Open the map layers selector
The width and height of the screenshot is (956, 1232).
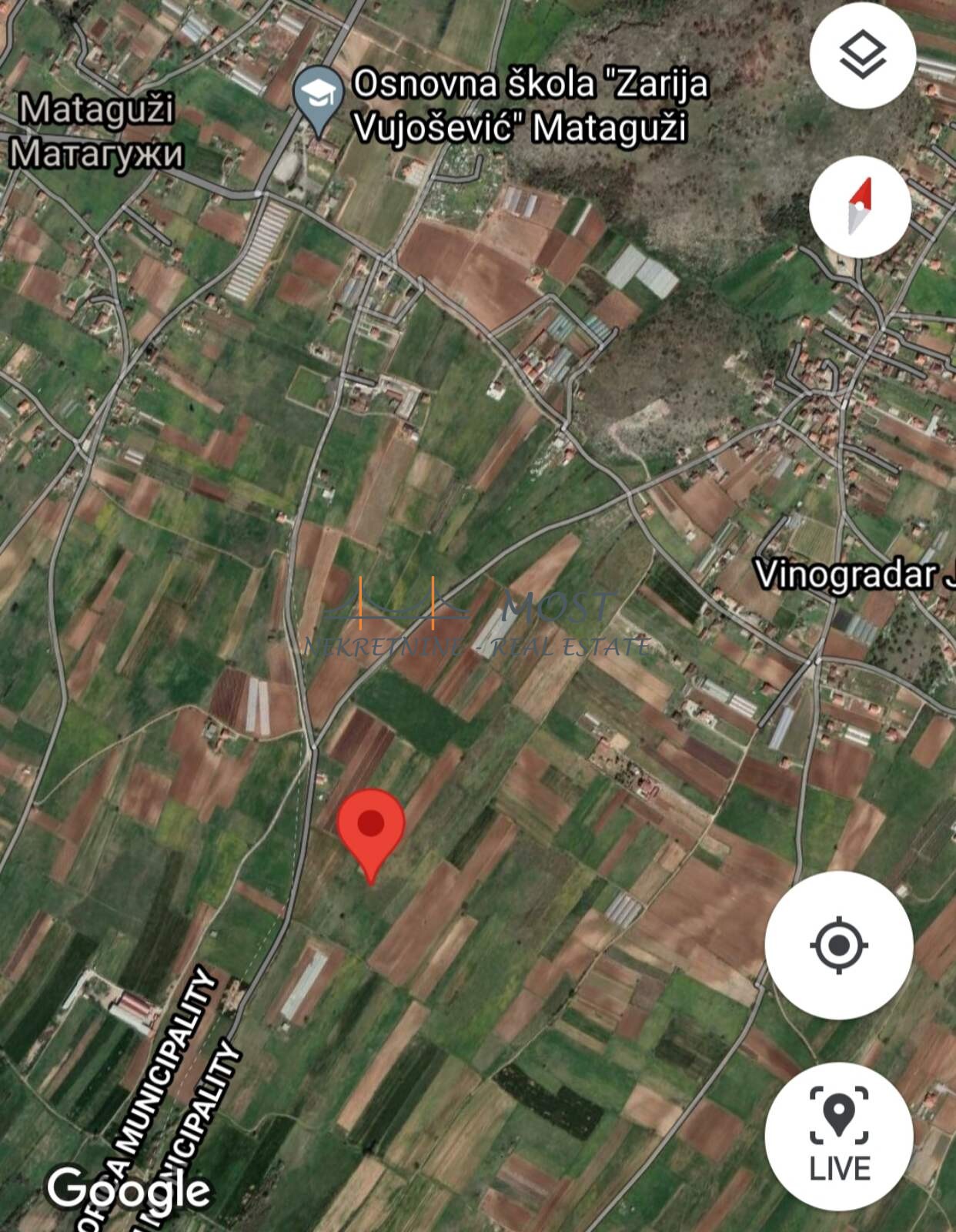click(x=862, y=54)
